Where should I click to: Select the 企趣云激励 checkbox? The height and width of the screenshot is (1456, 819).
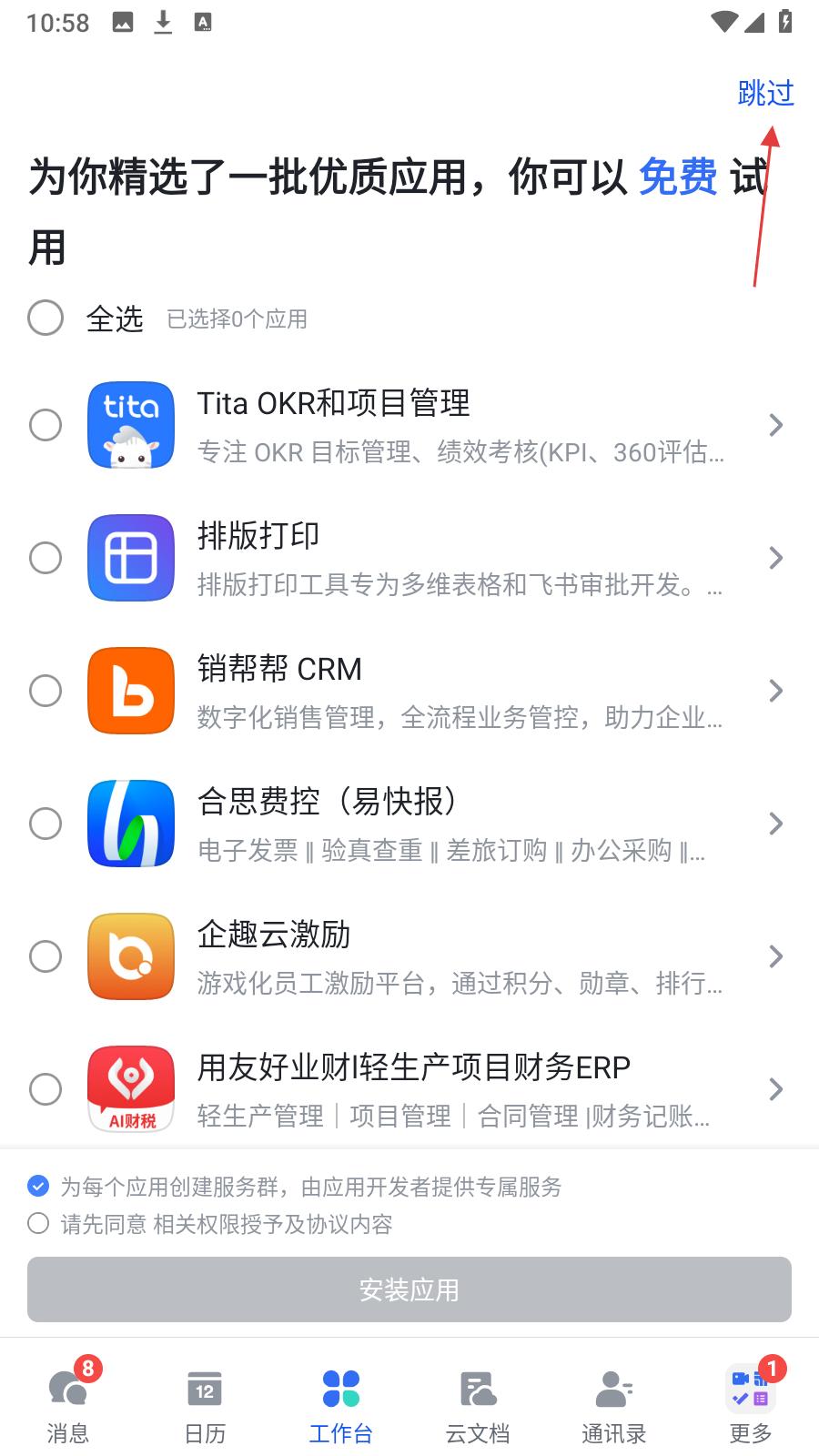[45, 956]
